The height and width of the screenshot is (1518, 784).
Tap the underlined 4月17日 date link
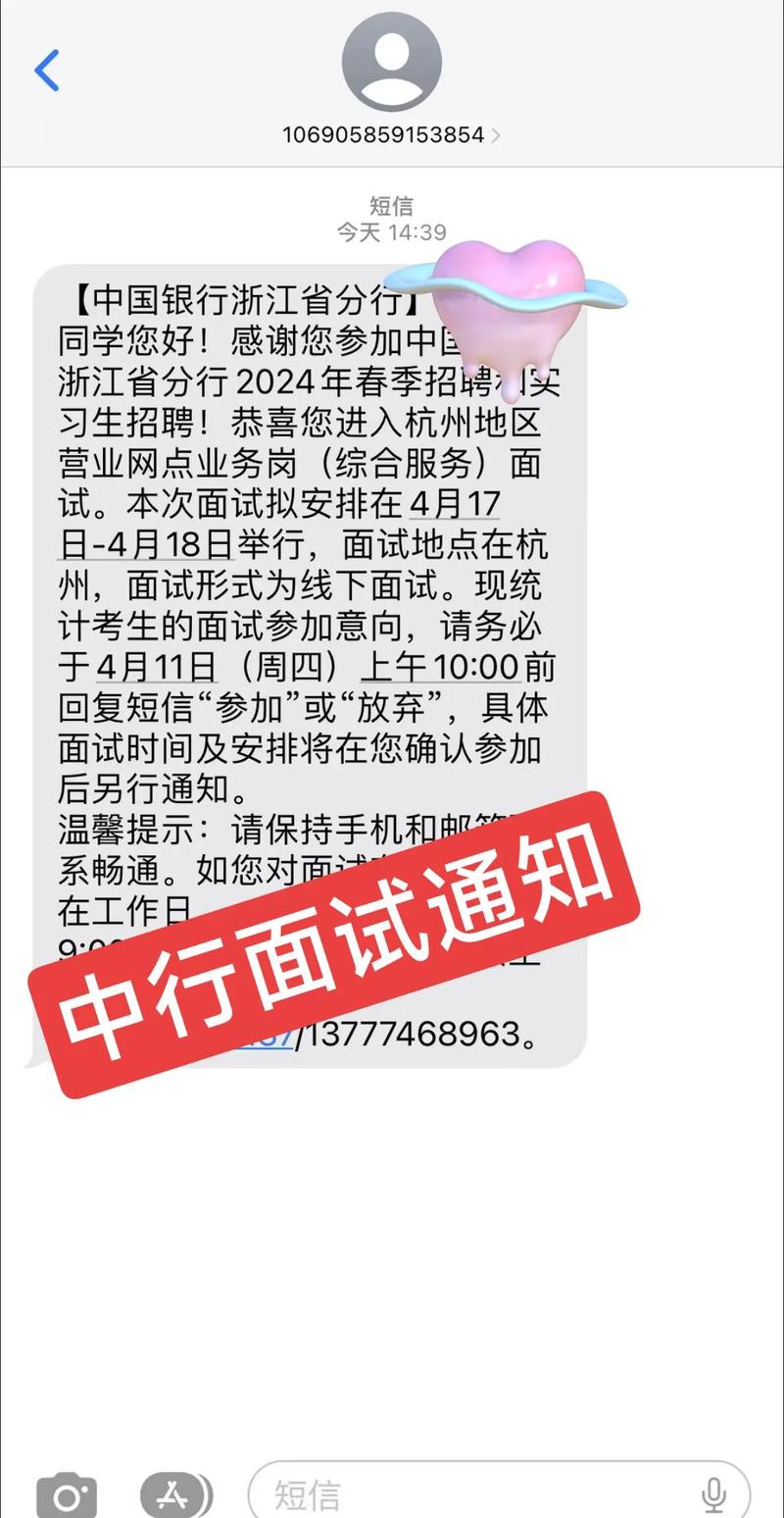point(454,504)
